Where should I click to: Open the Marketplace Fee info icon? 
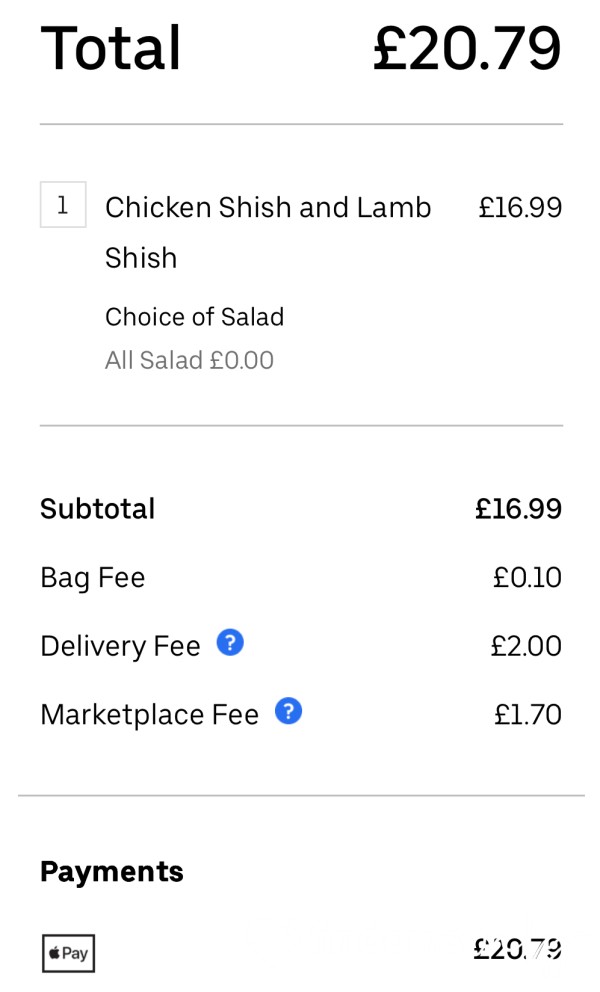289,712
